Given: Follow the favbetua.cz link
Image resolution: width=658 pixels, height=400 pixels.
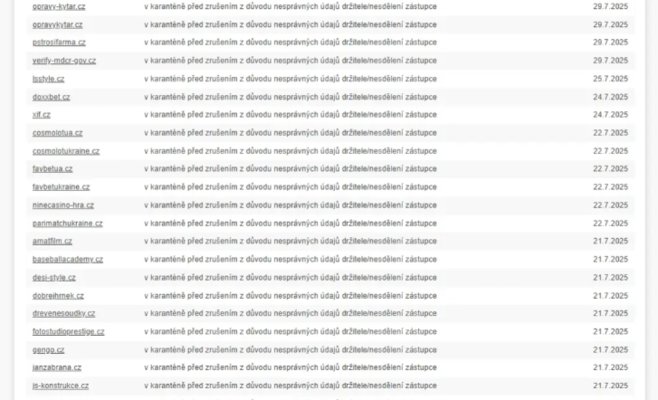Looking at the screenshot, I should 52,168.
